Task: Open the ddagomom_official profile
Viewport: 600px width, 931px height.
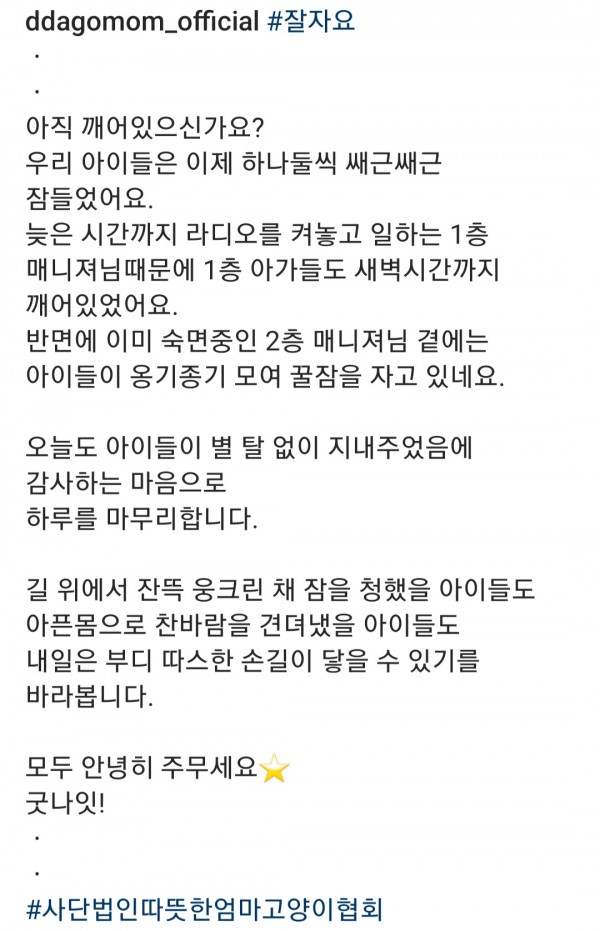Action: click(x=140, y=24)
